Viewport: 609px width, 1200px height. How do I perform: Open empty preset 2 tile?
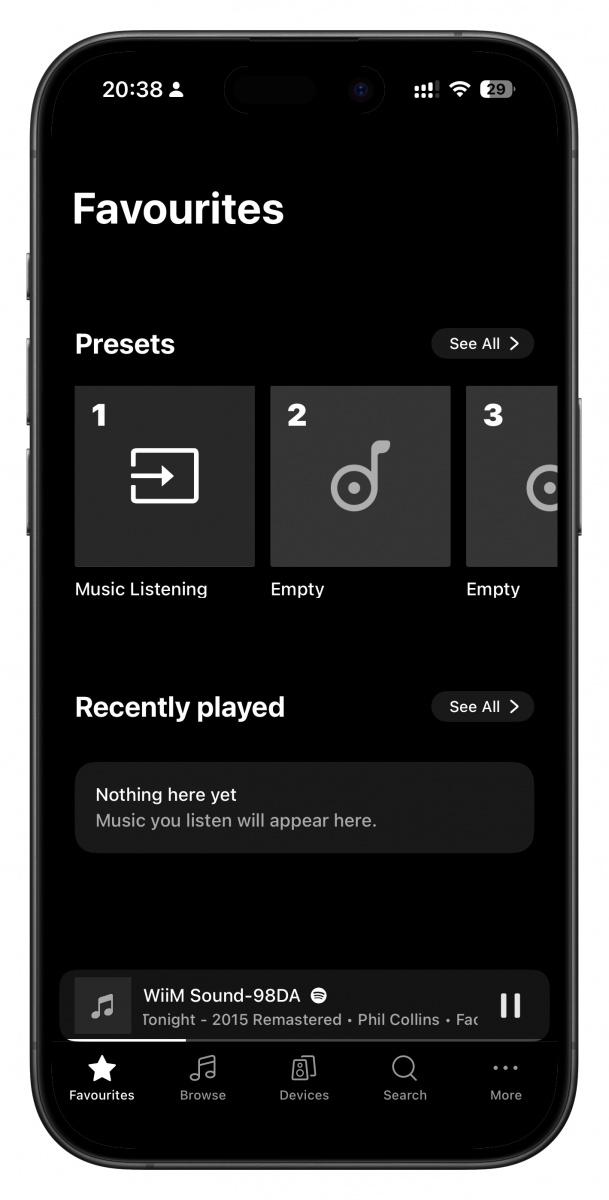click(360, 476)
